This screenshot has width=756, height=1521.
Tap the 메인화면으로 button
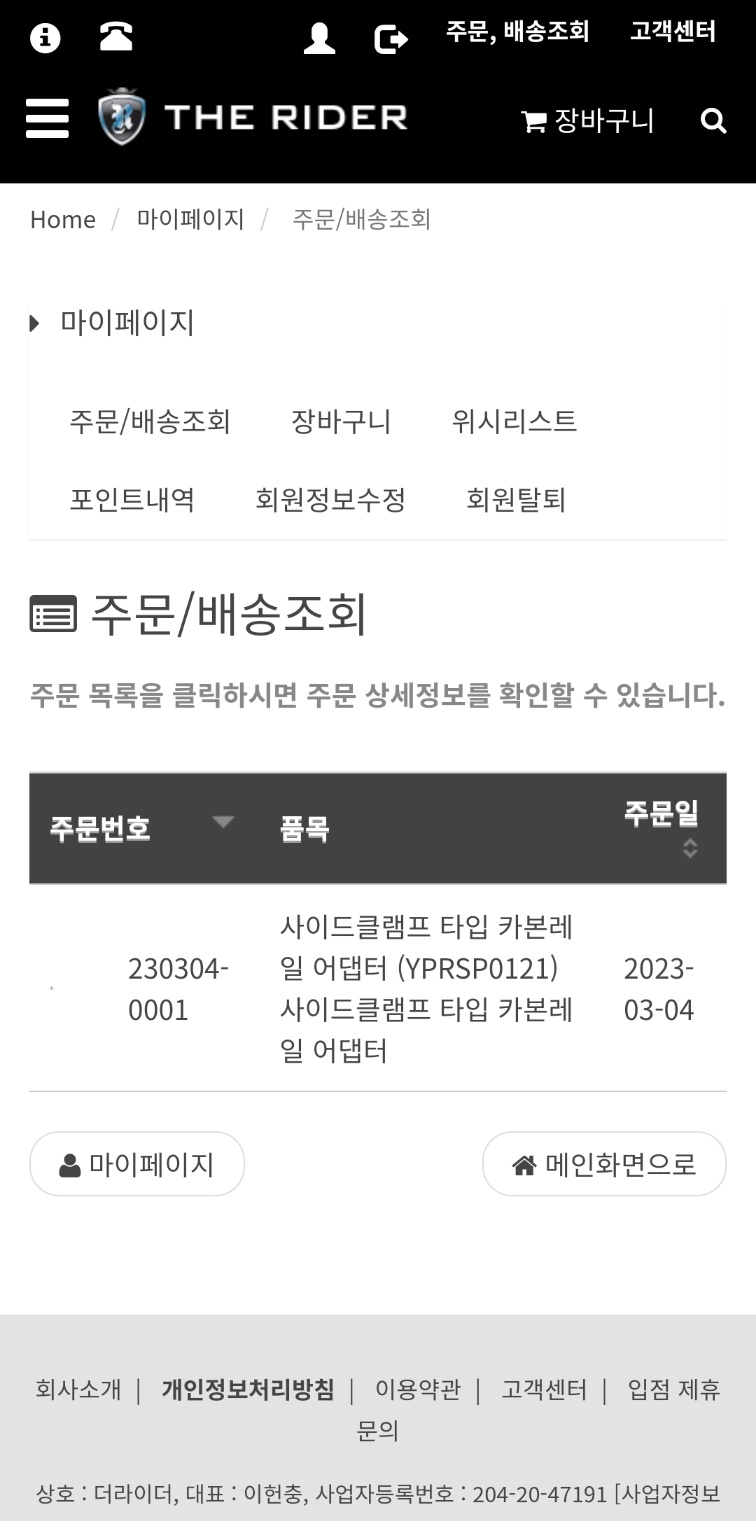(604, 1164)
